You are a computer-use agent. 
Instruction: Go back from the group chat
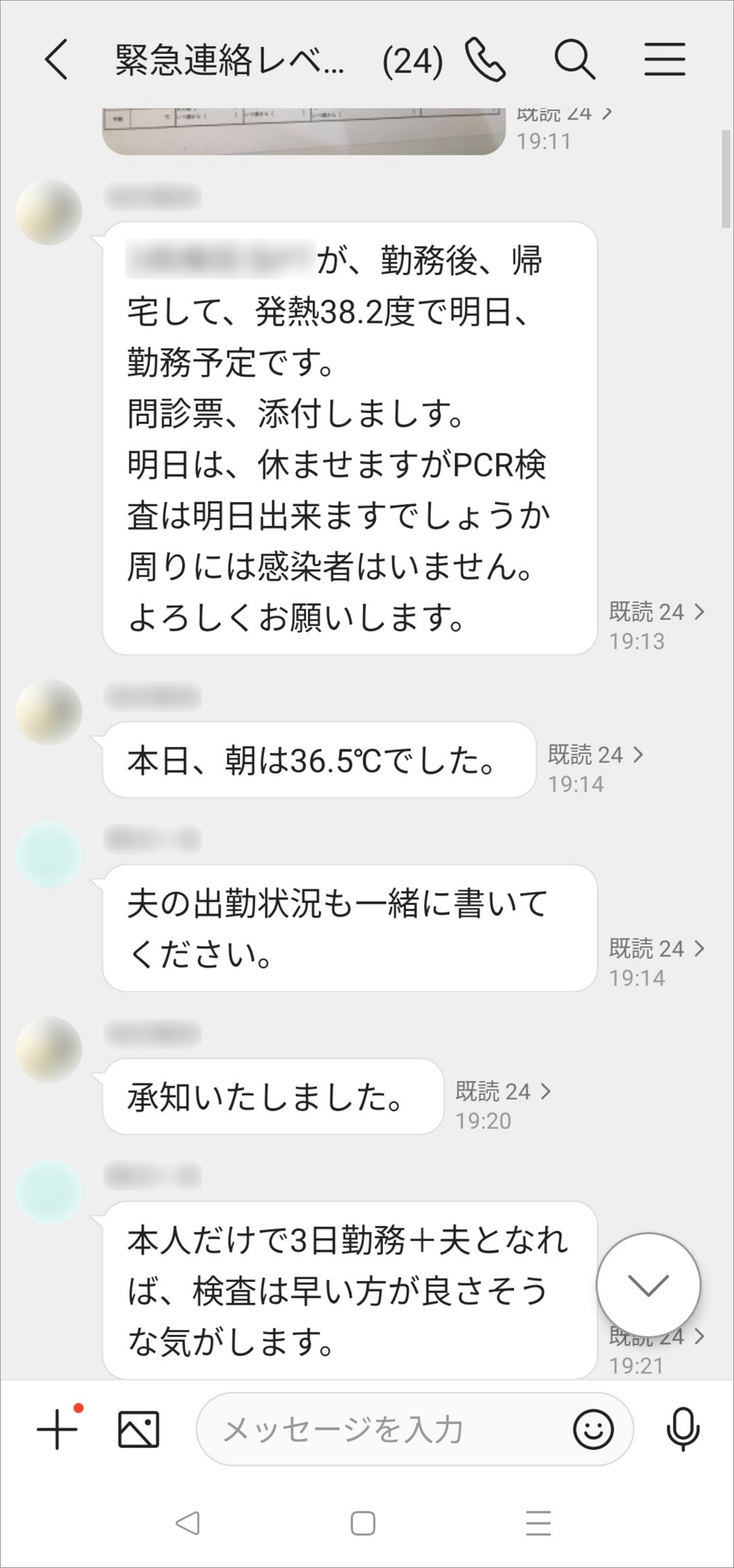tap(57, 60)
